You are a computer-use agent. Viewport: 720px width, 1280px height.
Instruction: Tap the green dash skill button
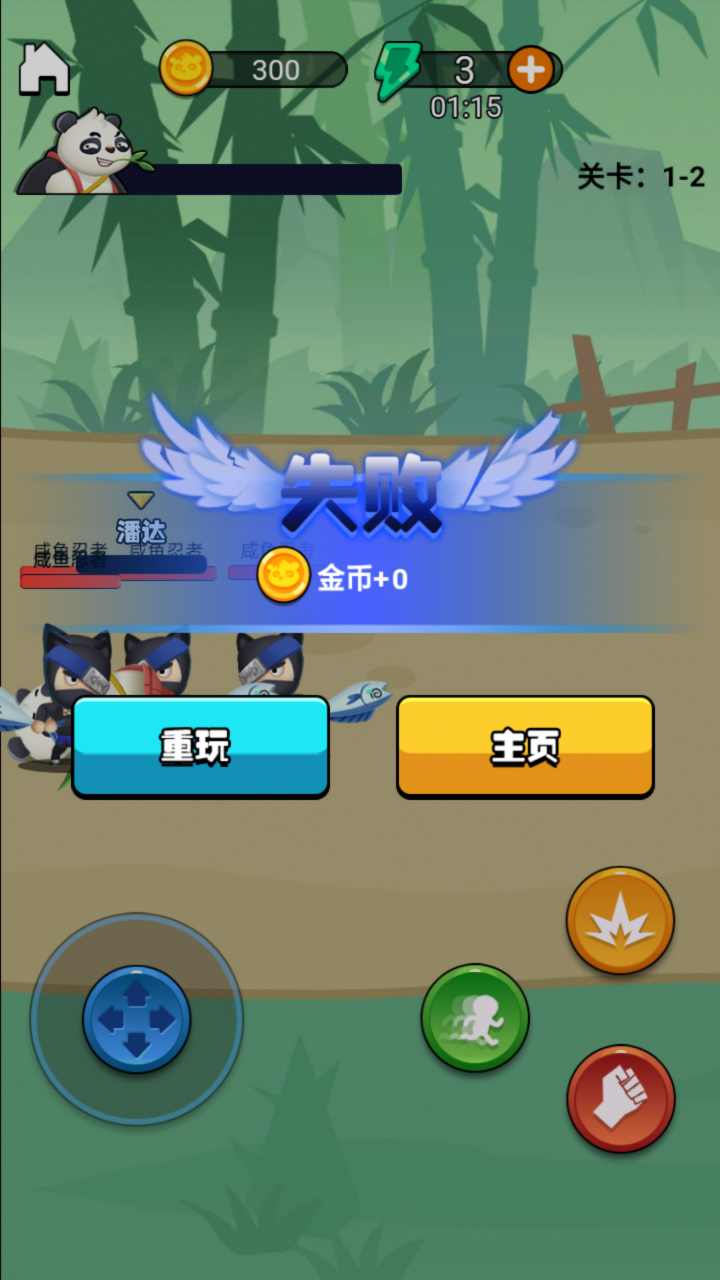click(x=475, y=1018)
